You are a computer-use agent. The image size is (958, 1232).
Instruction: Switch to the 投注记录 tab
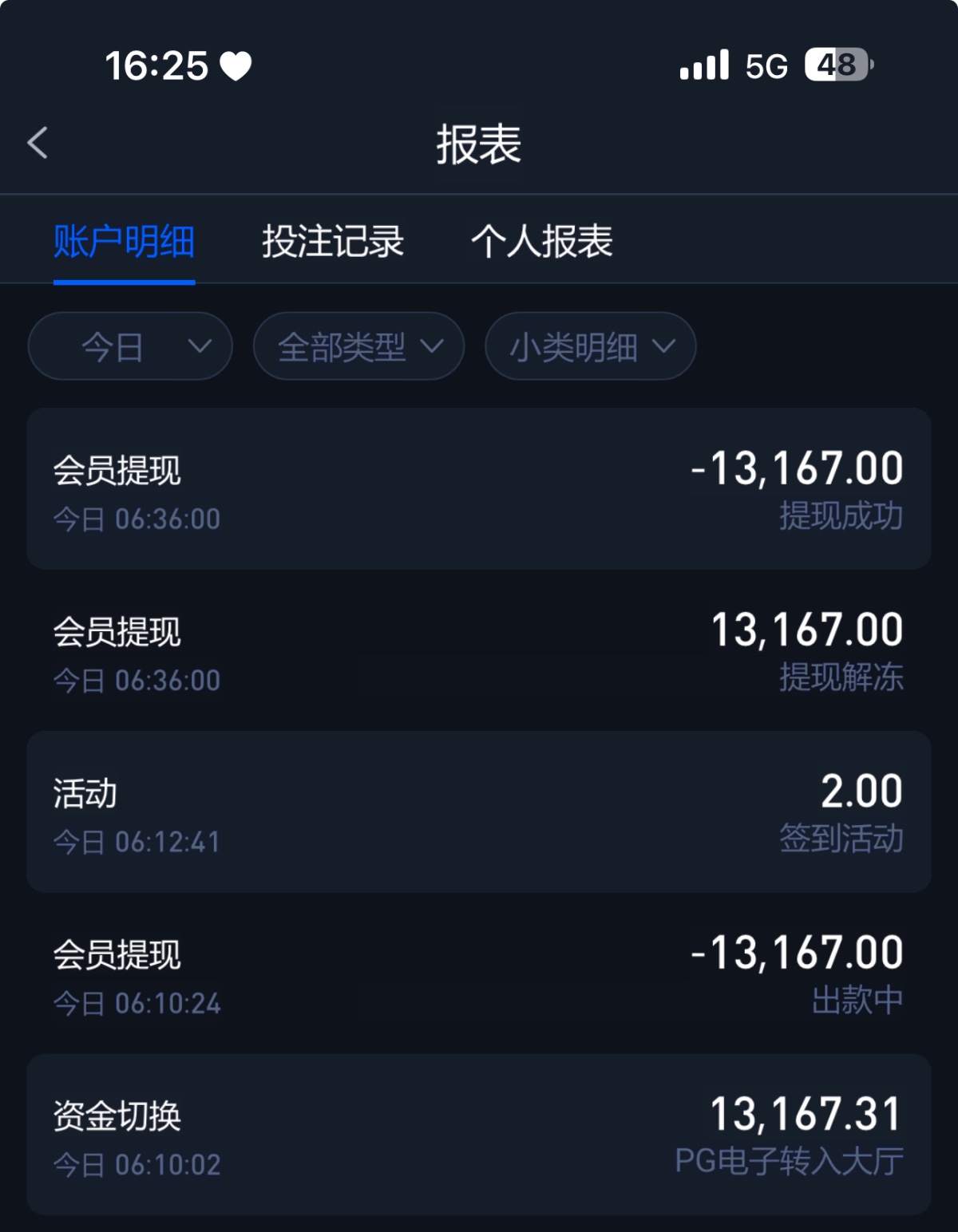333,241
